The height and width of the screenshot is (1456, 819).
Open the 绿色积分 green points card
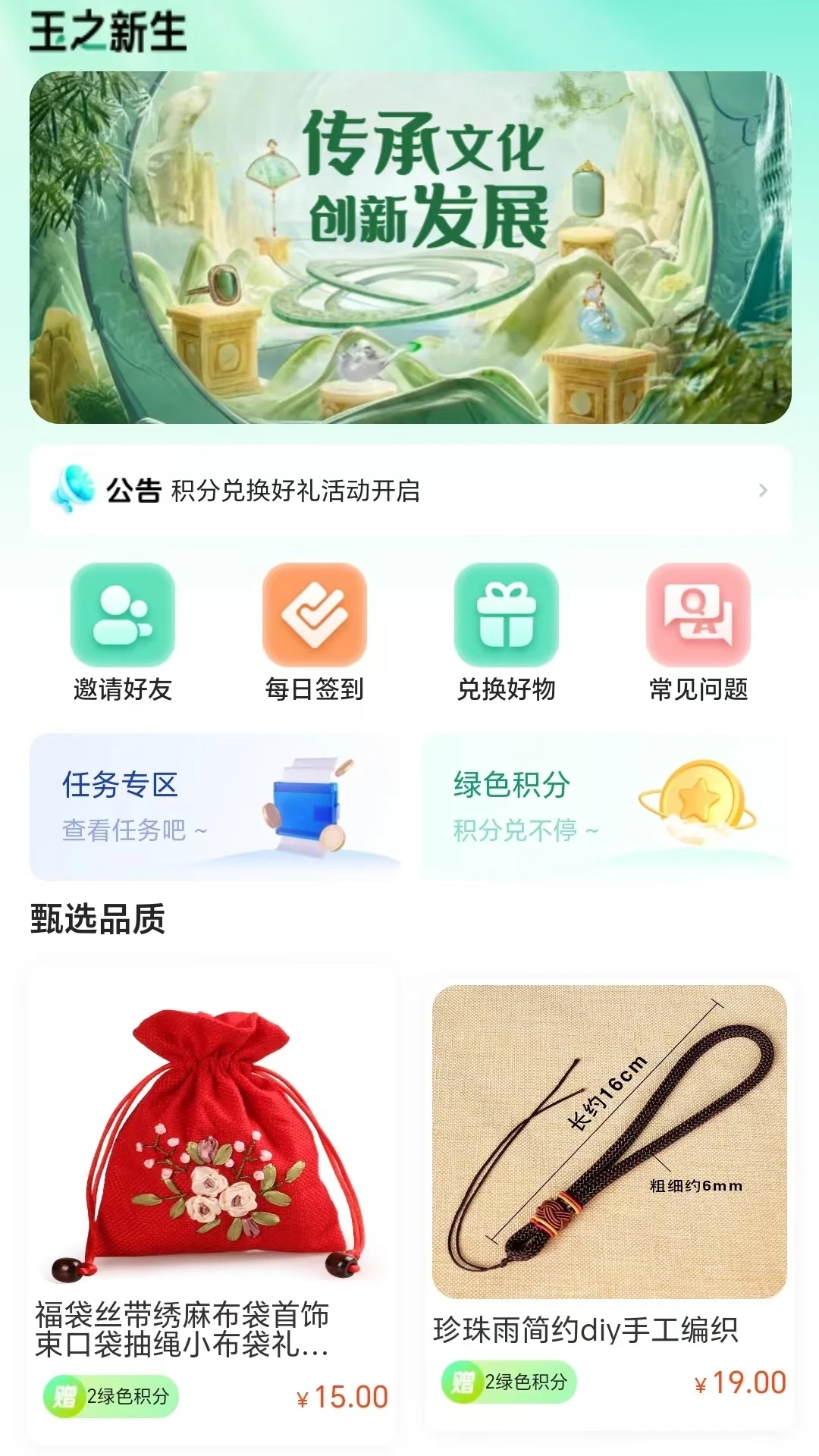click(605, 807)
